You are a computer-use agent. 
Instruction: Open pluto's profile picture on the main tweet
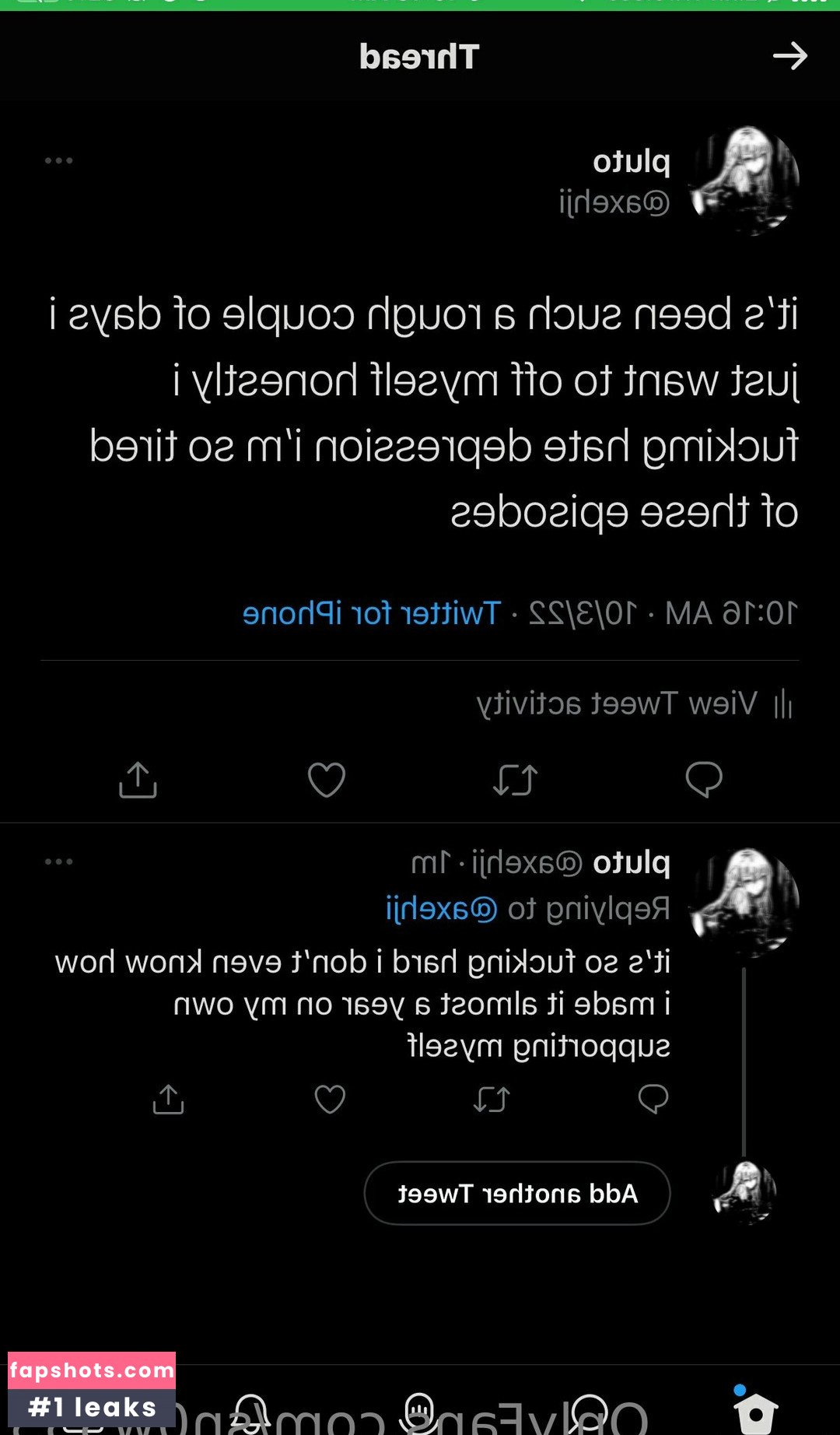click(745, 181)
